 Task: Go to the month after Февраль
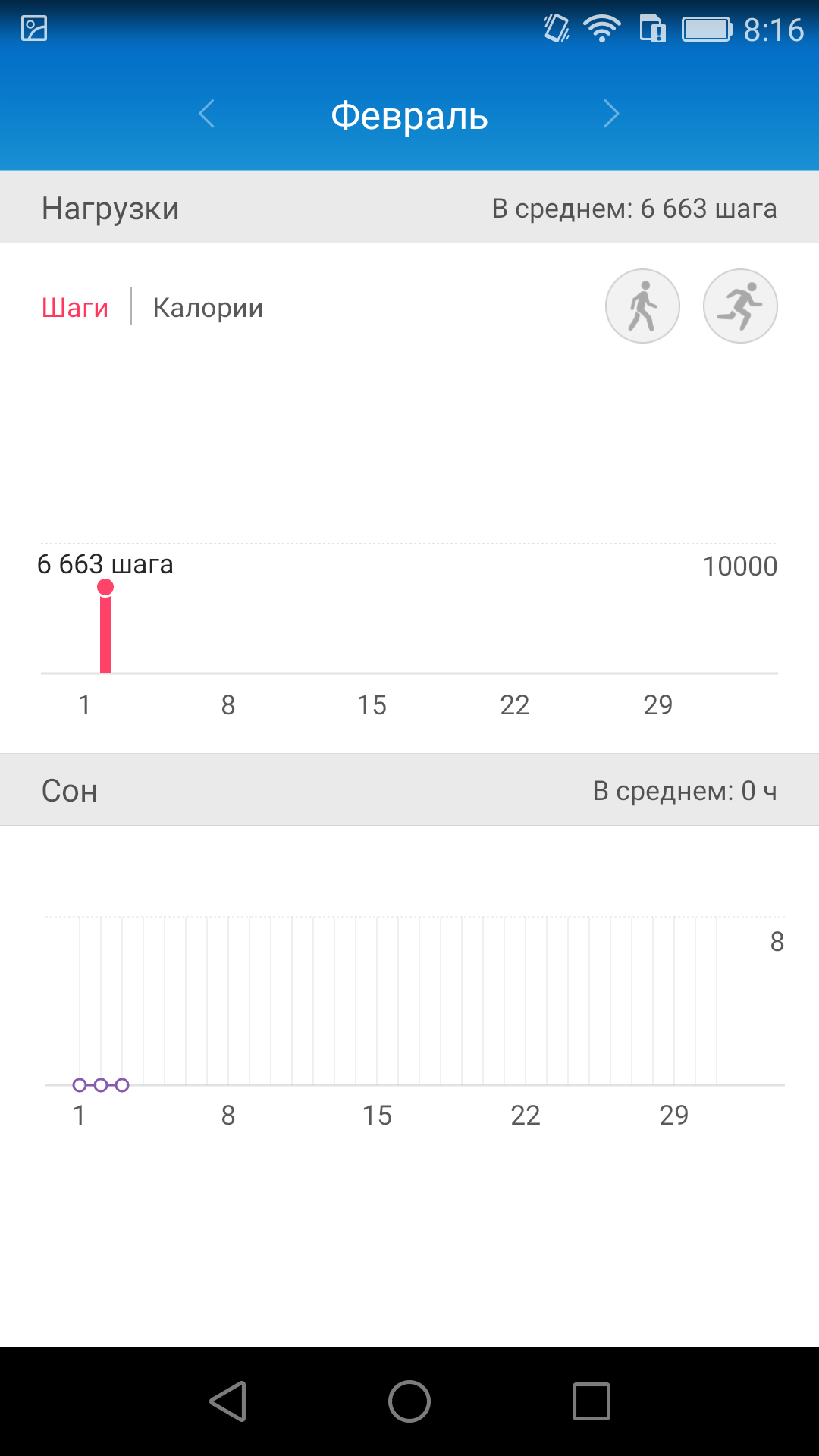pyautogui.click(x=611, y=114)
